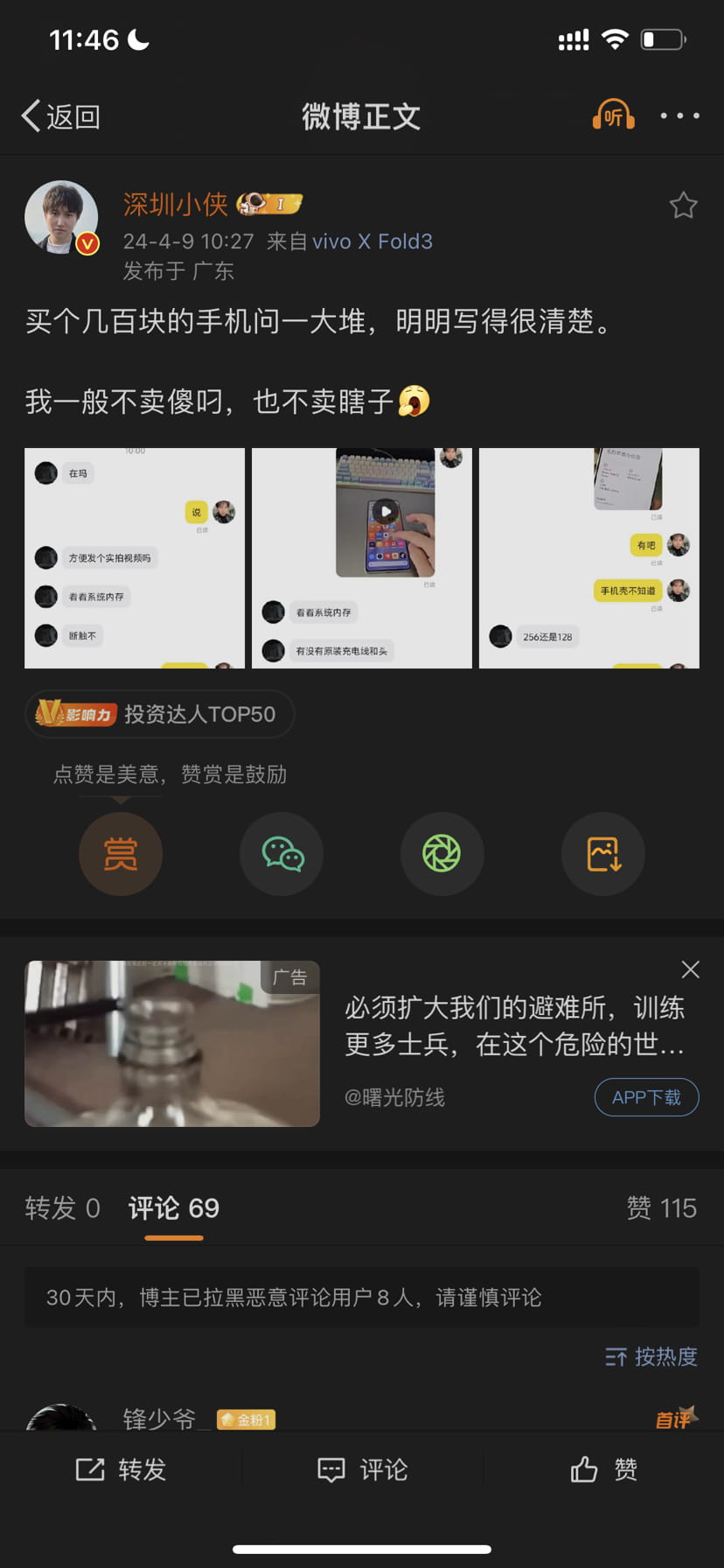Open post options via the ellipsis icon
Image resolution: width=724 pixels, height=1568 pixels.
(680, 115)
